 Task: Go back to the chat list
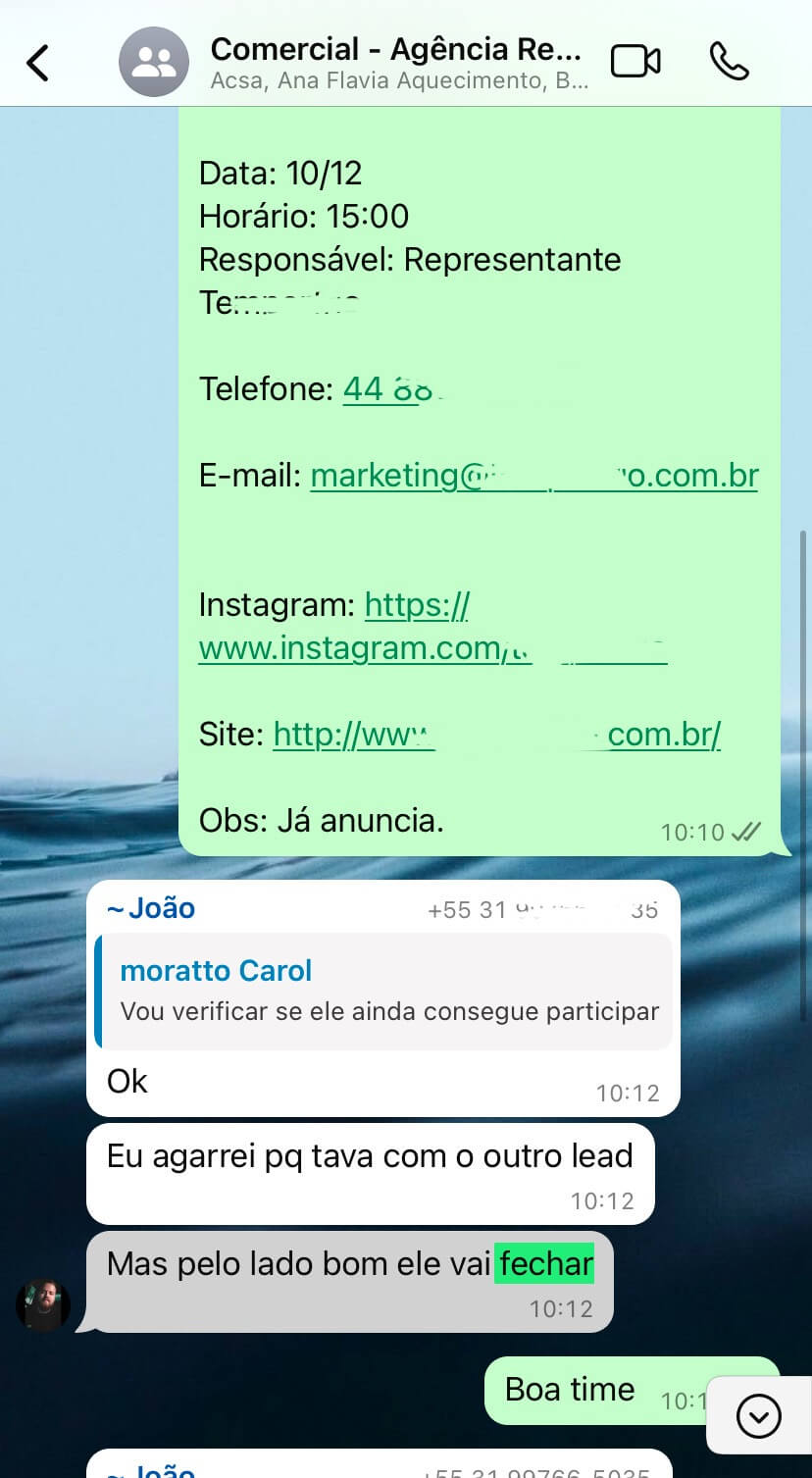[37, 62]
